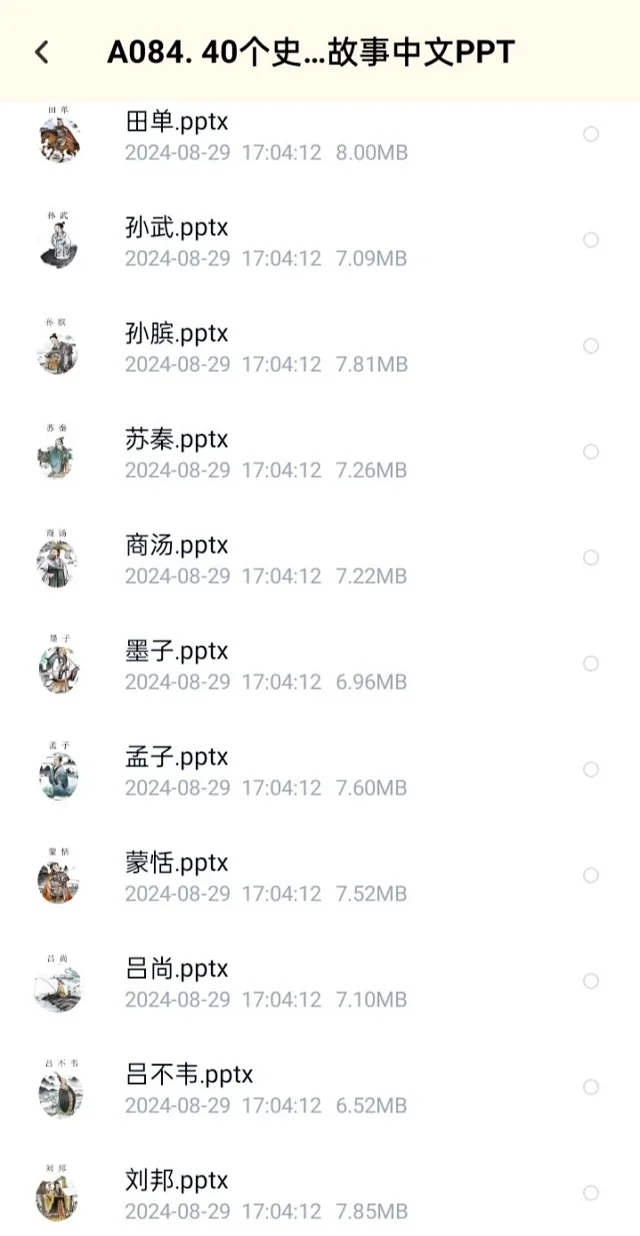
Task: Open the file 商汤.pptx
Action: (x=320, y=558)
